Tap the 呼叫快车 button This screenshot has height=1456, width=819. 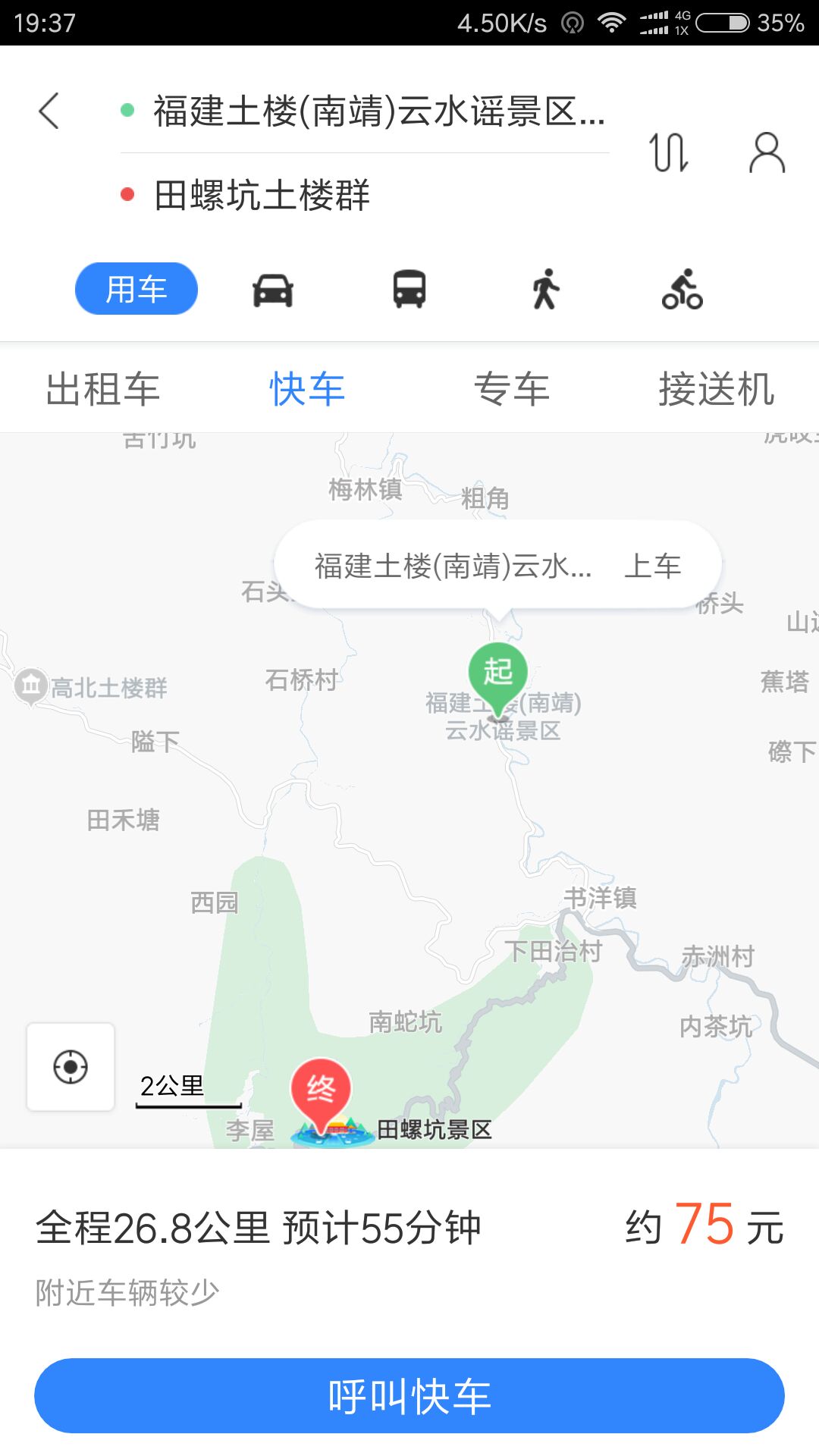[x=409, y=1396]
